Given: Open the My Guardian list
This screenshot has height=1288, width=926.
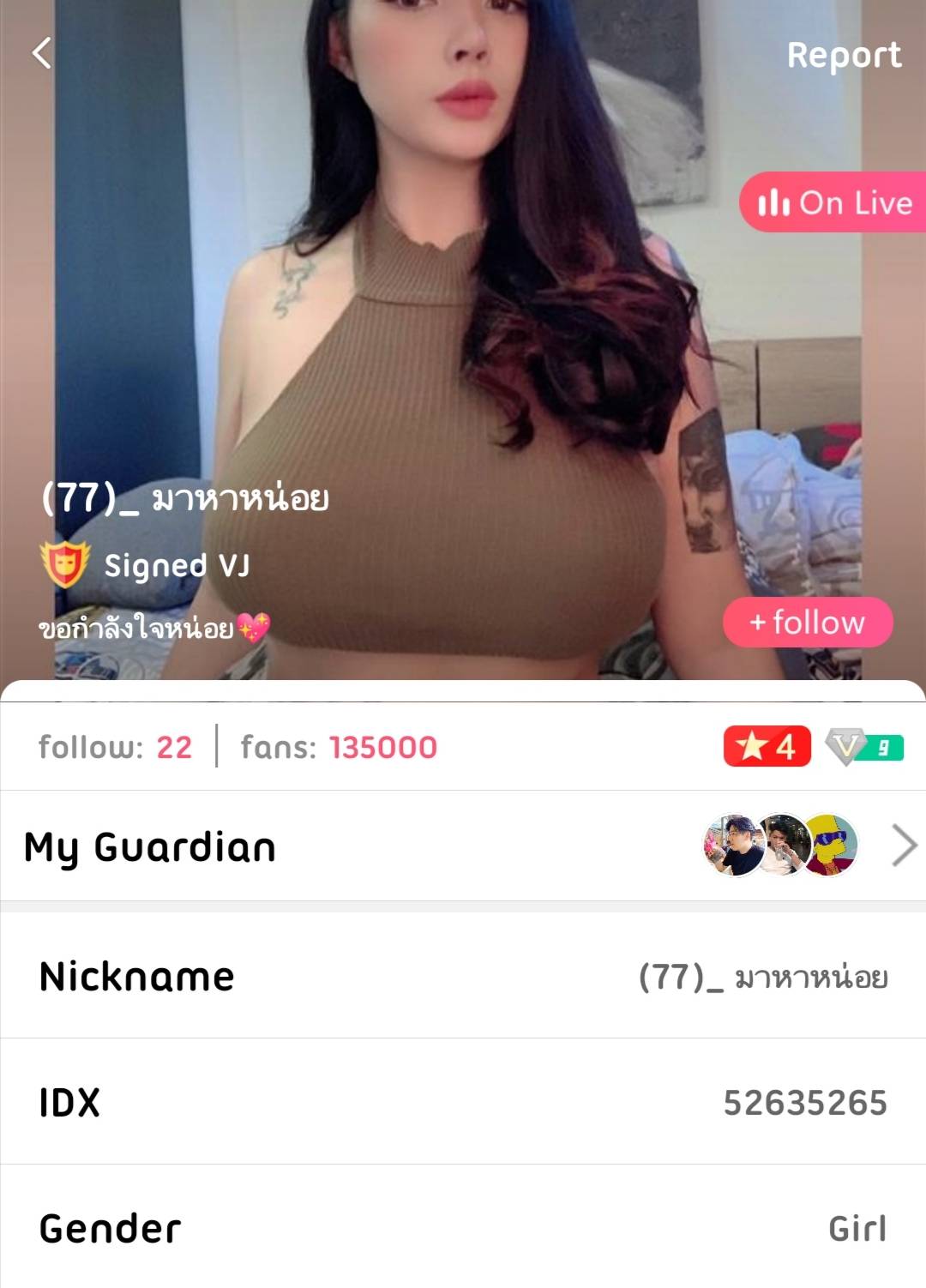Looking at the screenshot, I should click(463, 846).
